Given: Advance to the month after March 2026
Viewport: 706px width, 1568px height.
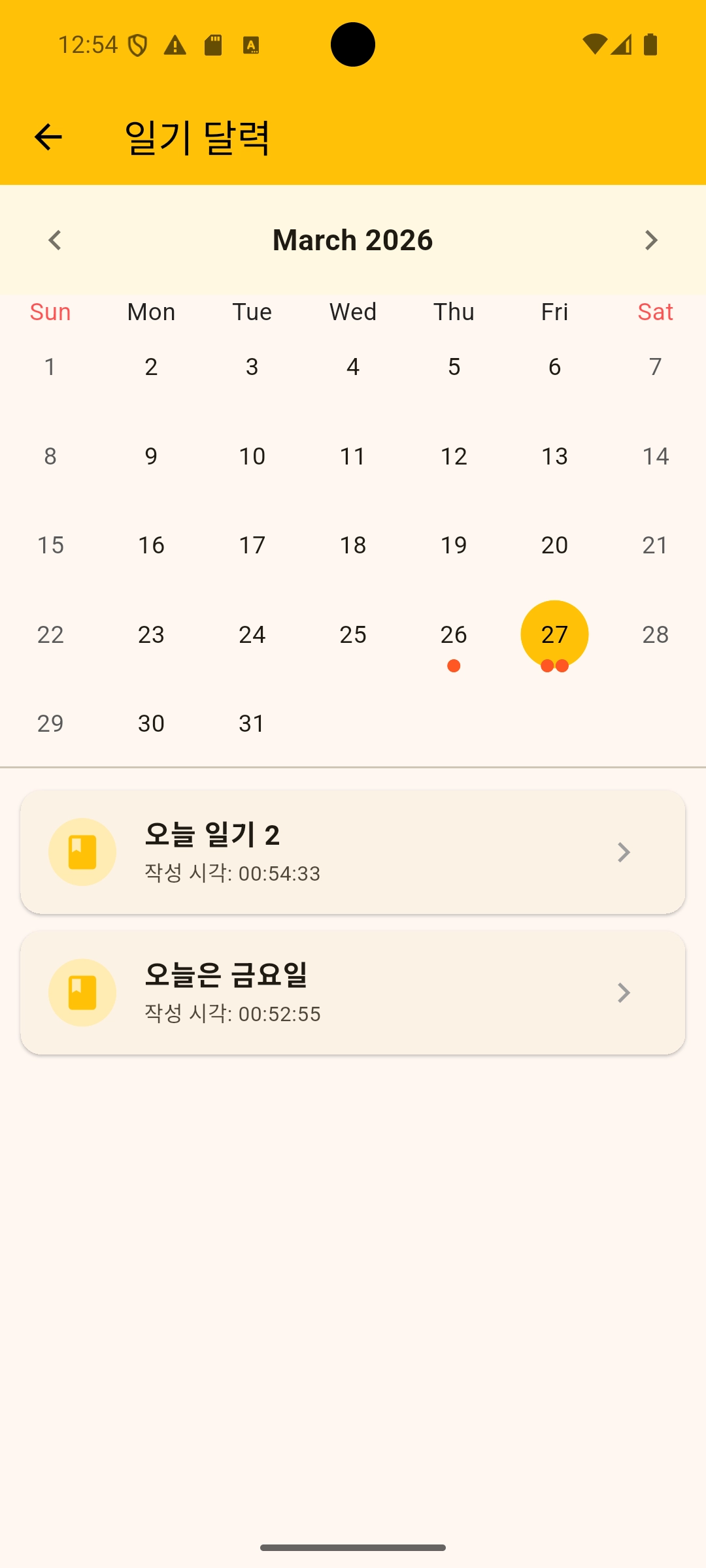Looking at the screenshot, I should pos(650,240).
